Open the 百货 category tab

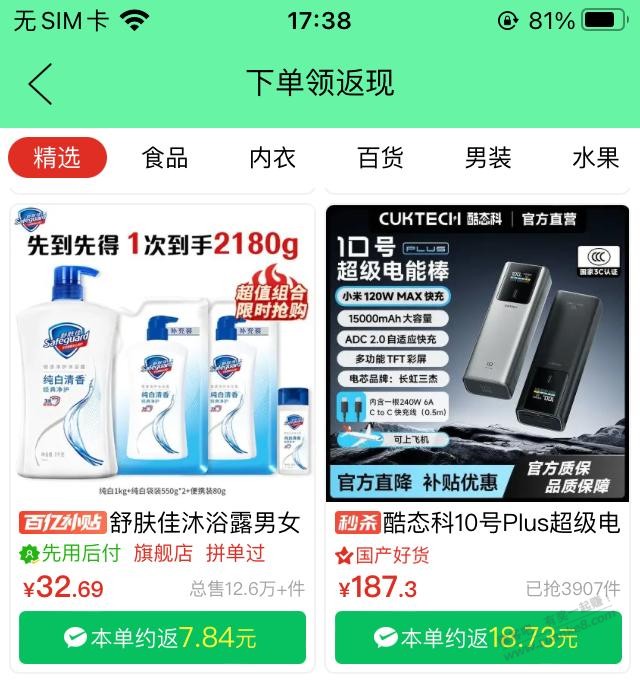click(380, 157)
